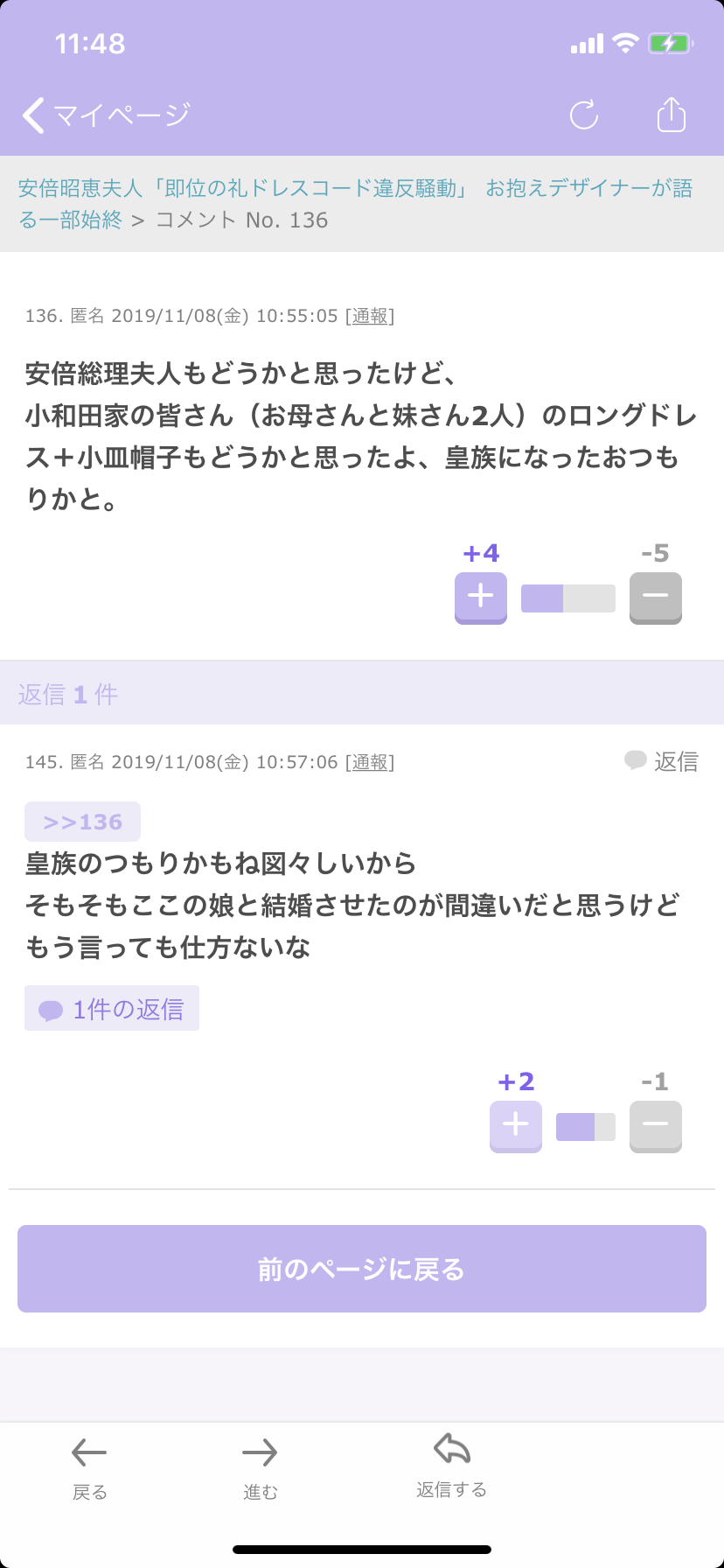The image size is (724, 1568).
Task: Tap 戻る in bottom toolbar
Action: point(89,1469)
